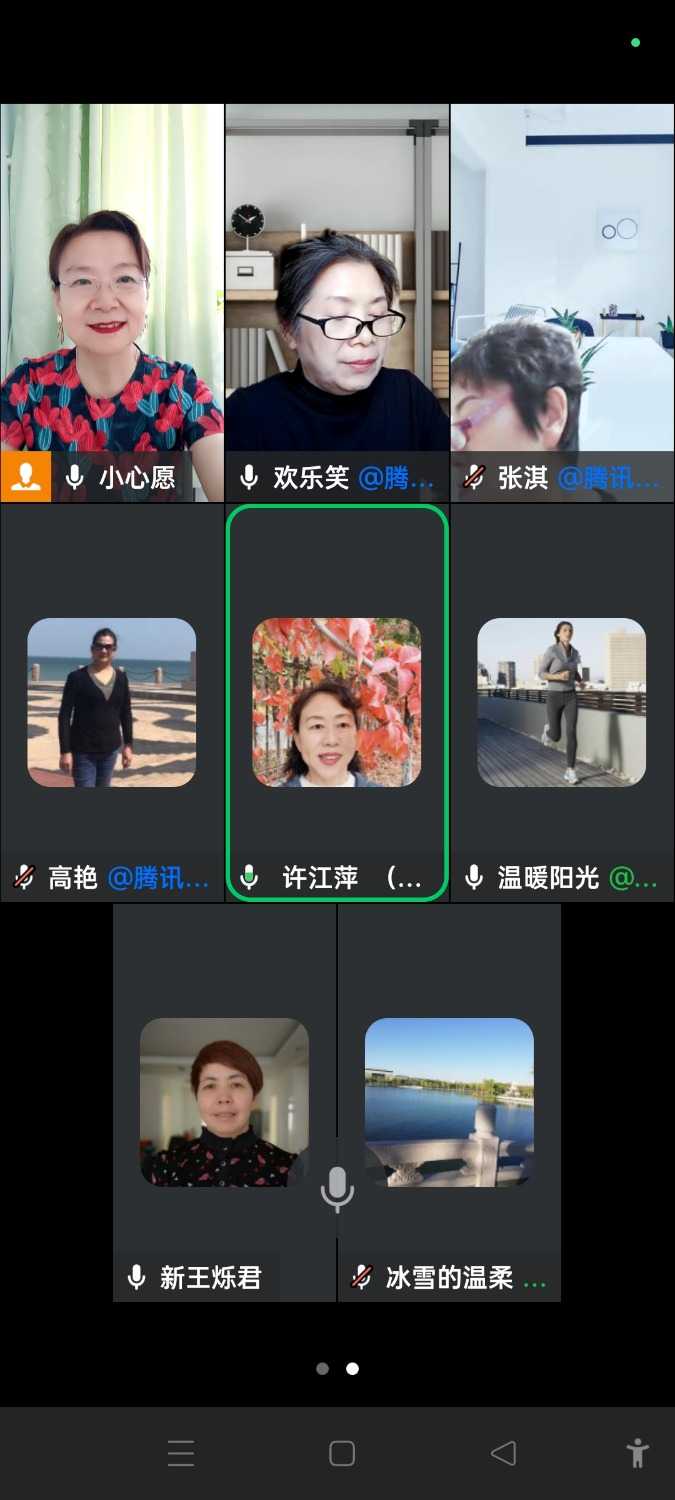Go back with the system back button

(503, 1453)
